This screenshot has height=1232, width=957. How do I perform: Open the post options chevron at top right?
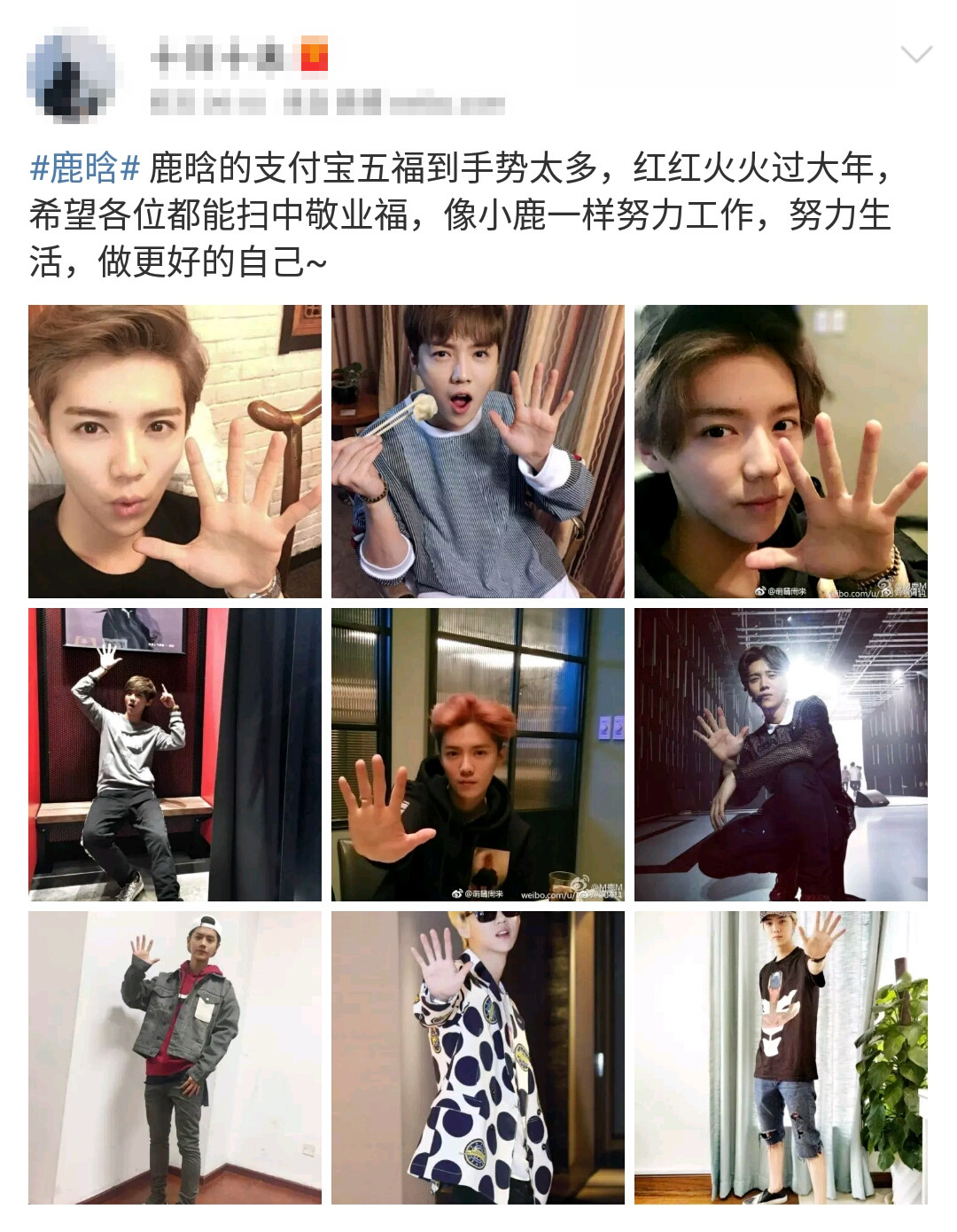click(x=914, y=55)
